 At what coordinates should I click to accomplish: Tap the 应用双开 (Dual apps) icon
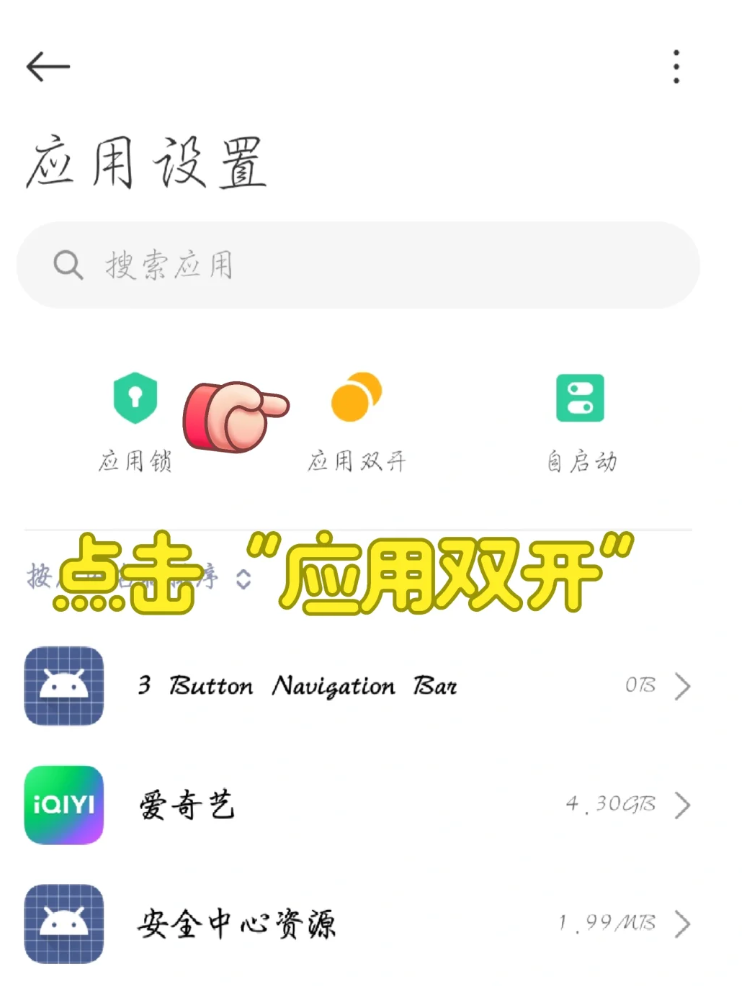click(357, 398)
